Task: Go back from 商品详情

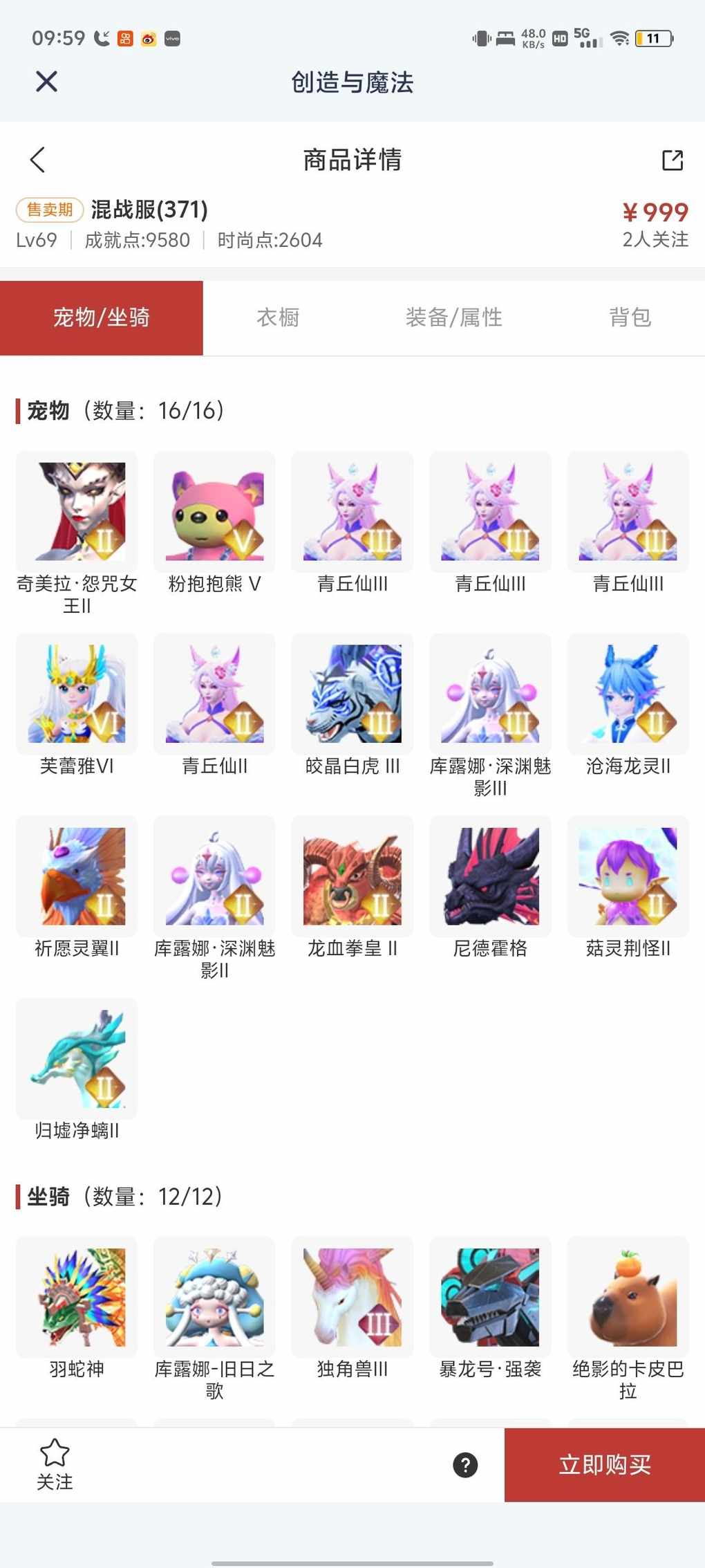Action: click(x=38, y=160)
